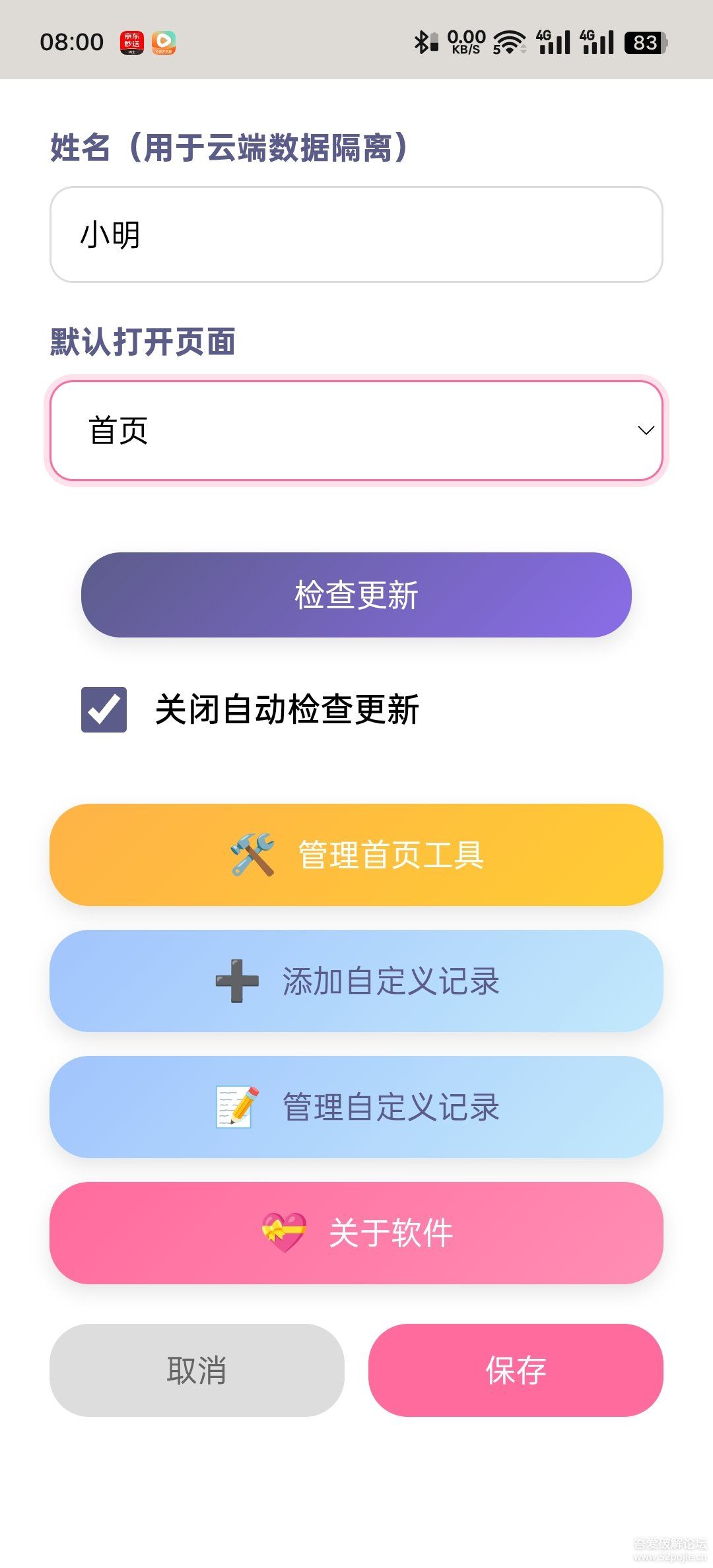This screenshot has height=1568, width=713.
Task: Uncheck 关闭自动检查更新 checkbox
Action: [x=104, y=710]
